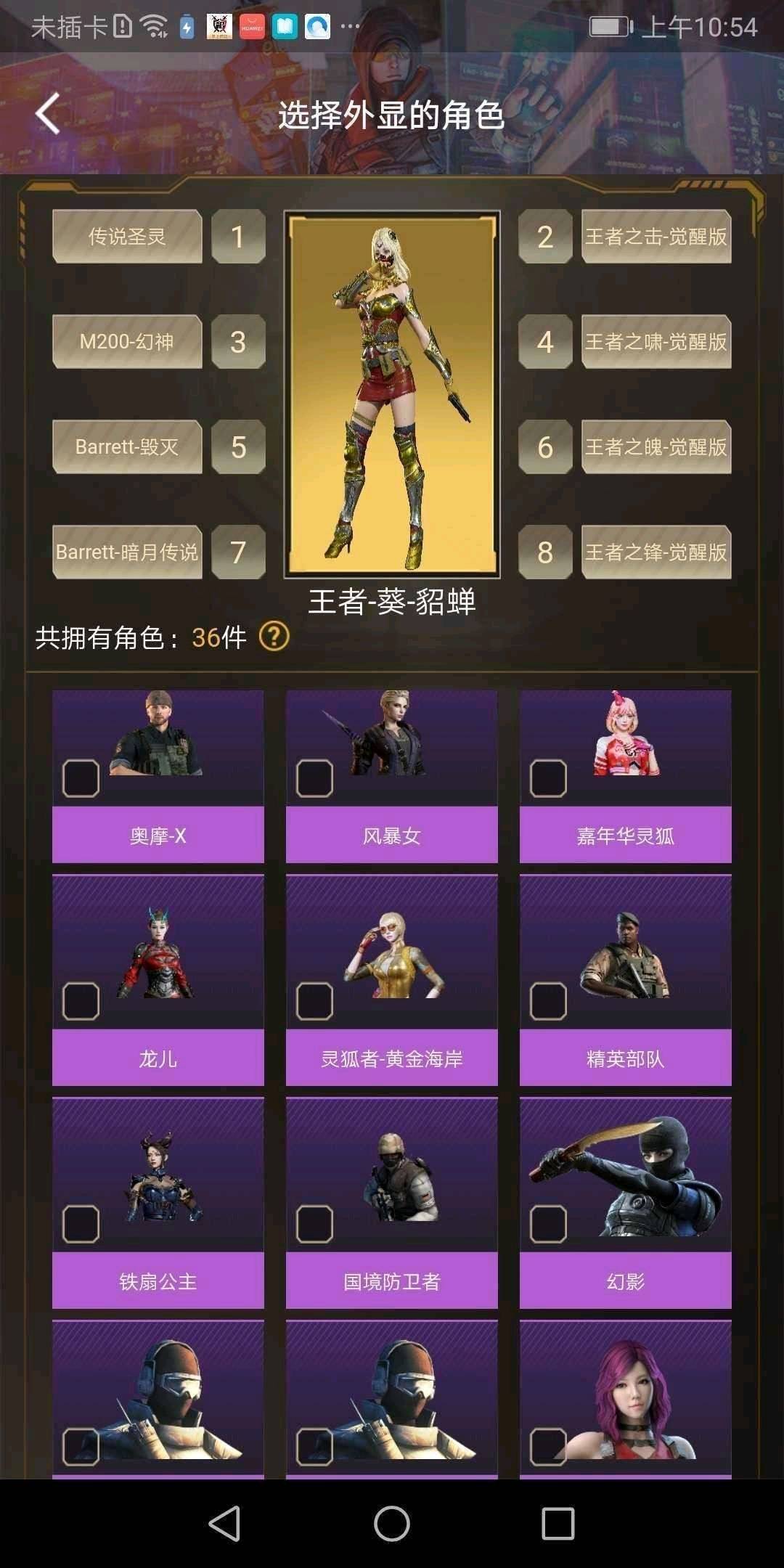
Task: Check the 龙儿 character checkbox
Action: pos(81,1001)
